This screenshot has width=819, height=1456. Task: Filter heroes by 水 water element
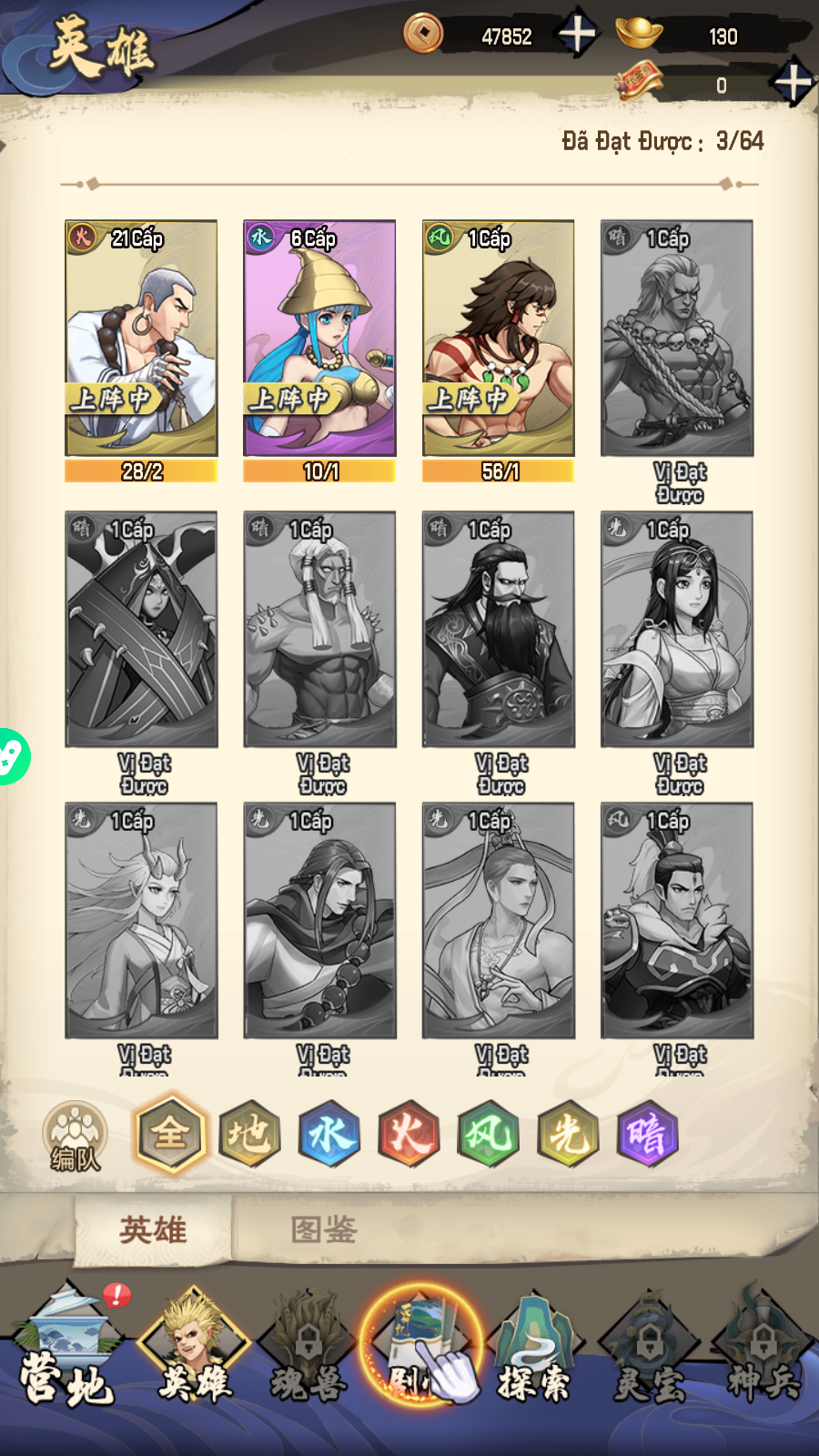pyautogui.click(x=329, y=1134)
